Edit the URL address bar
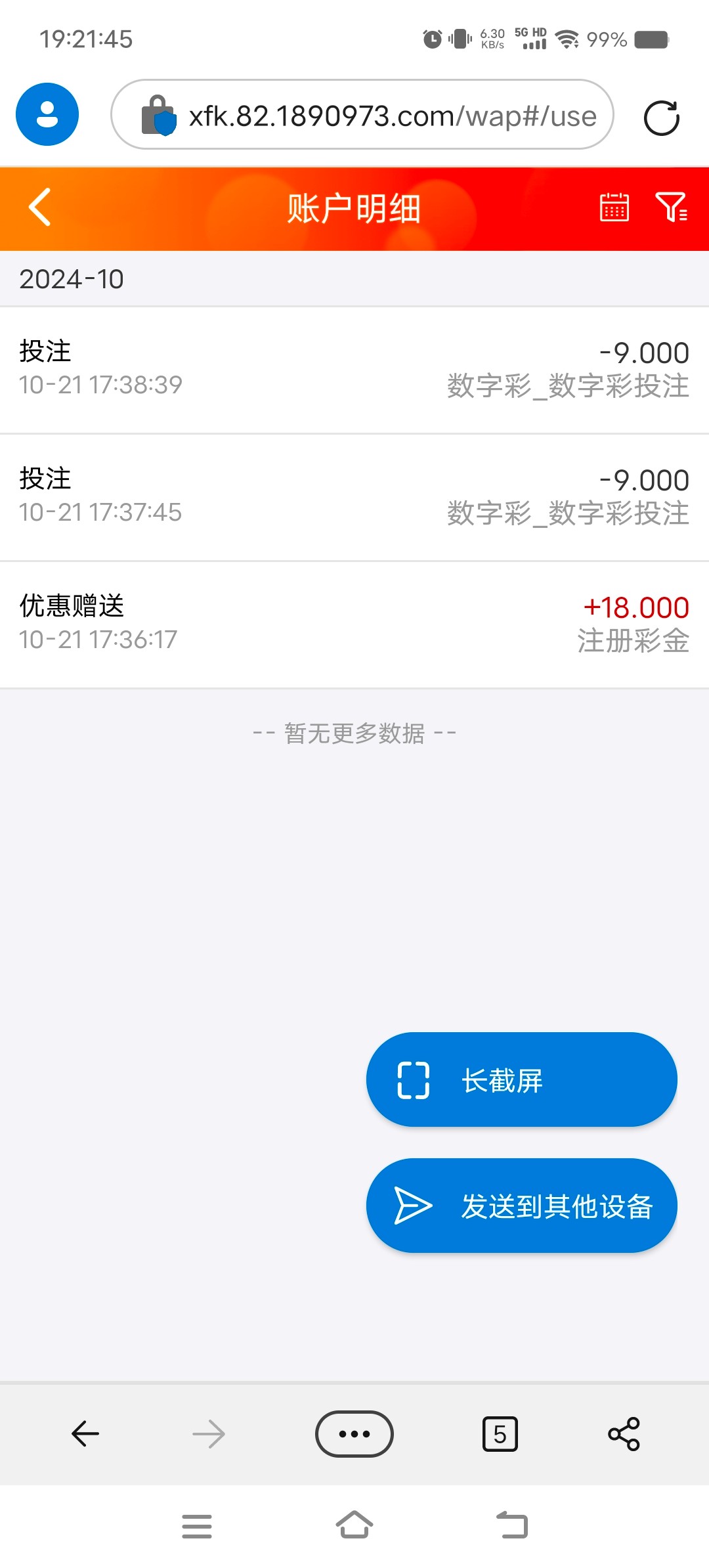The height and width of the screenshot is (1568, 709). [x=362, y=114]
